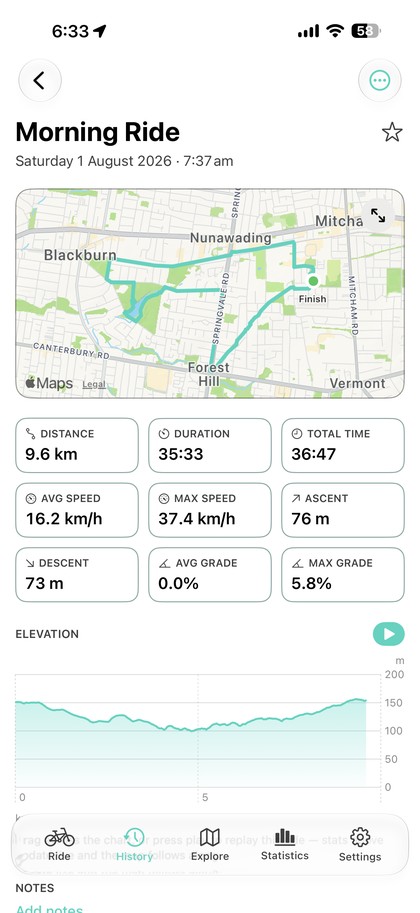This screenshot has width=420, height=913.
Task: Open the Explore tab
Action: click(210, 844)
